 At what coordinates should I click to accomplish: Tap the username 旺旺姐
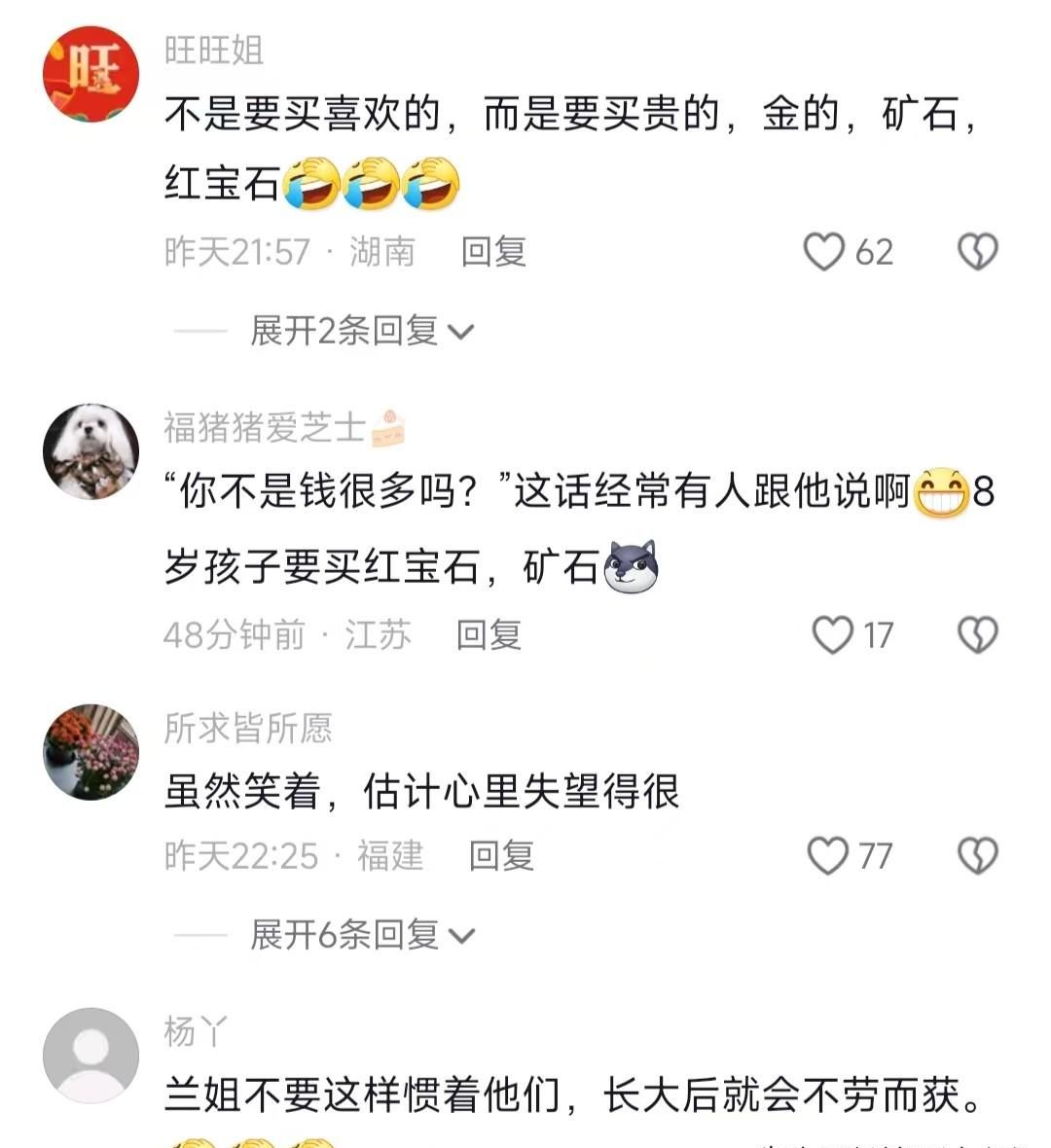tap(214, 50)
